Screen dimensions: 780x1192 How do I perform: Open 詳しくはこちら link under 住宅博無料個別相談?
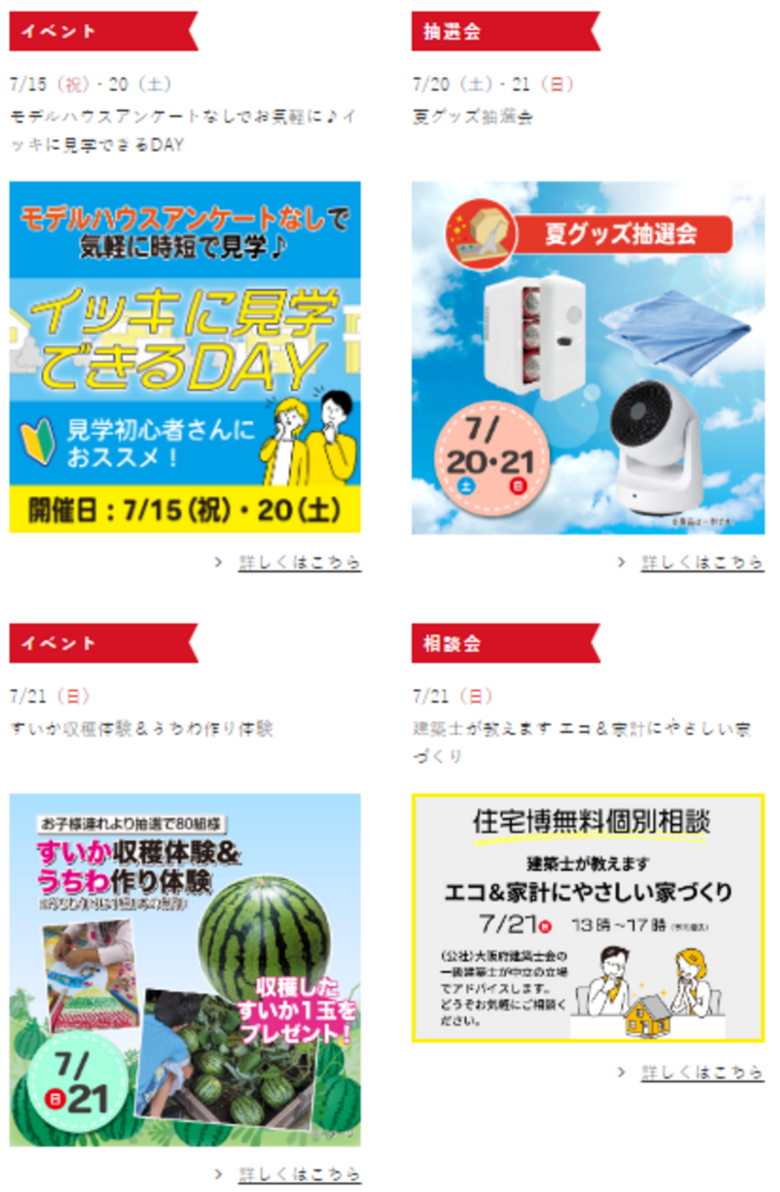tap(702, 1072)
